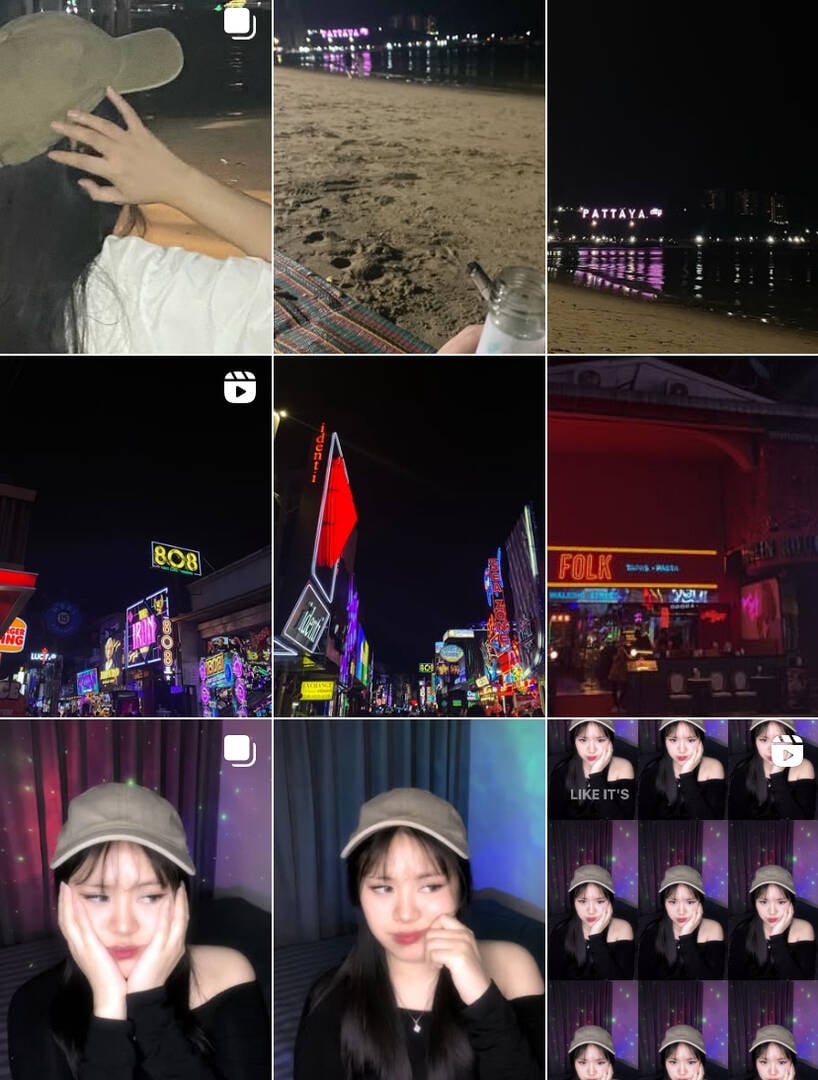Open the photo of the Folk restaurant

682,536
